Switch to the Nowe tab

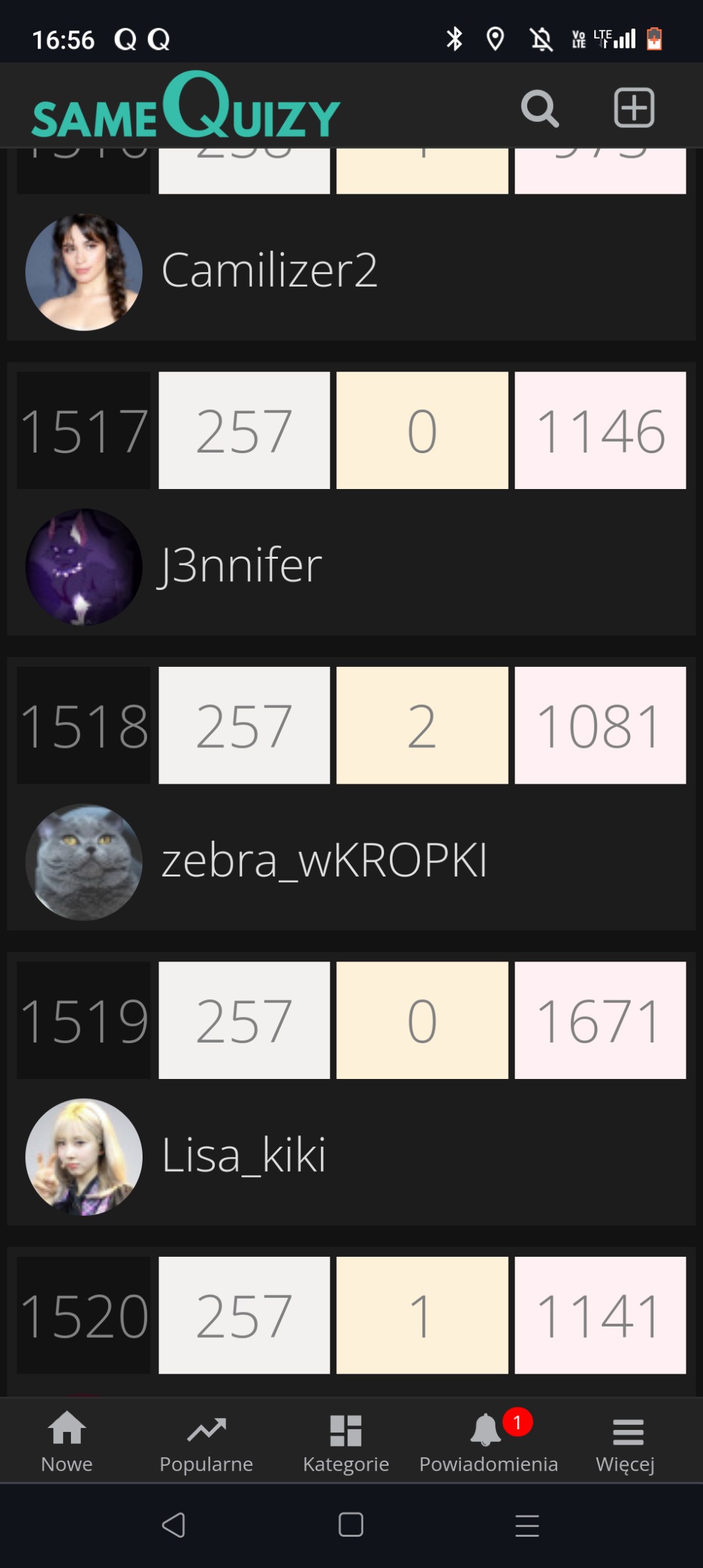click(67, 1441)
